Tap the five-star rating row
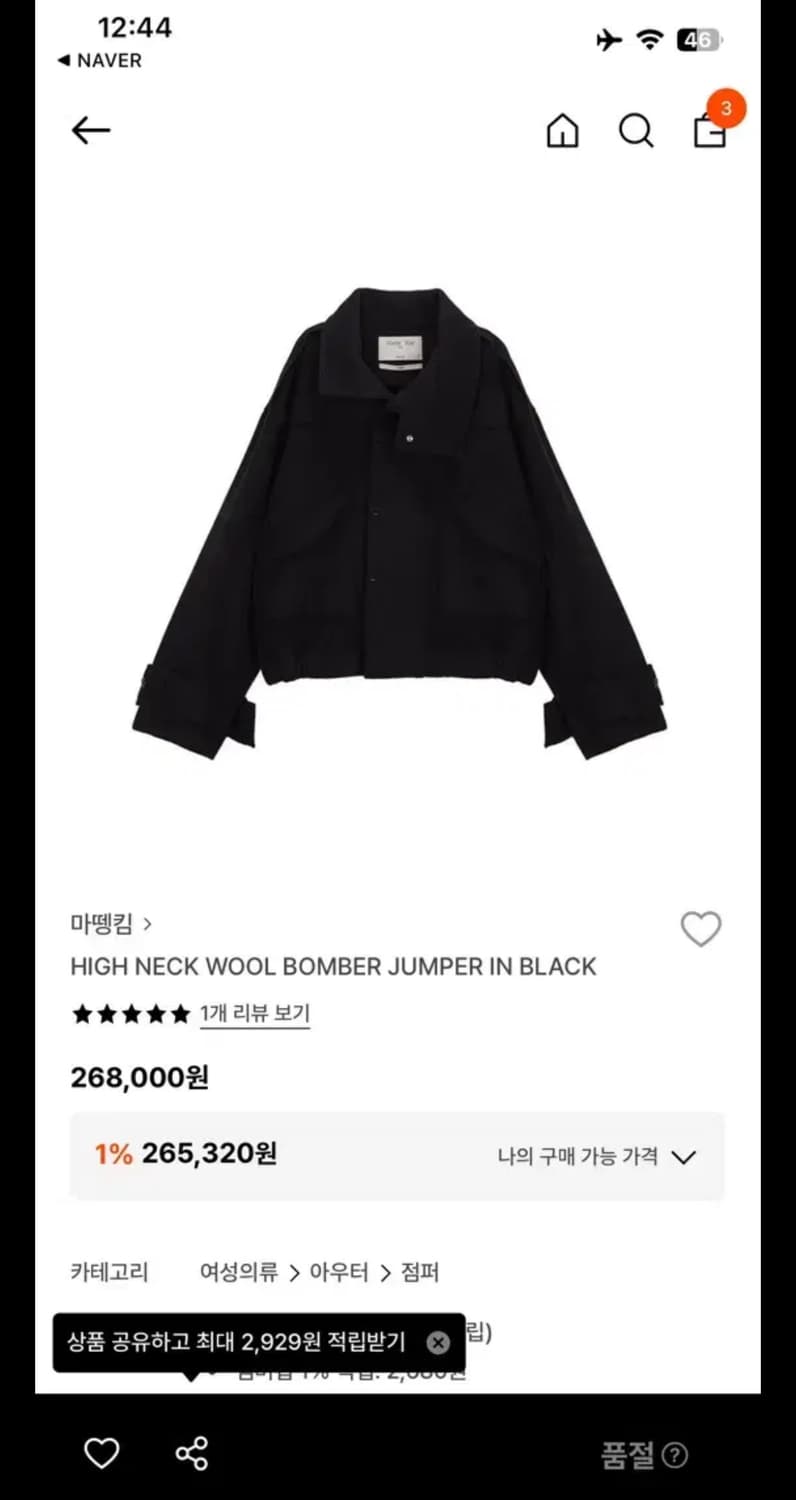 tap(128, 1014)
